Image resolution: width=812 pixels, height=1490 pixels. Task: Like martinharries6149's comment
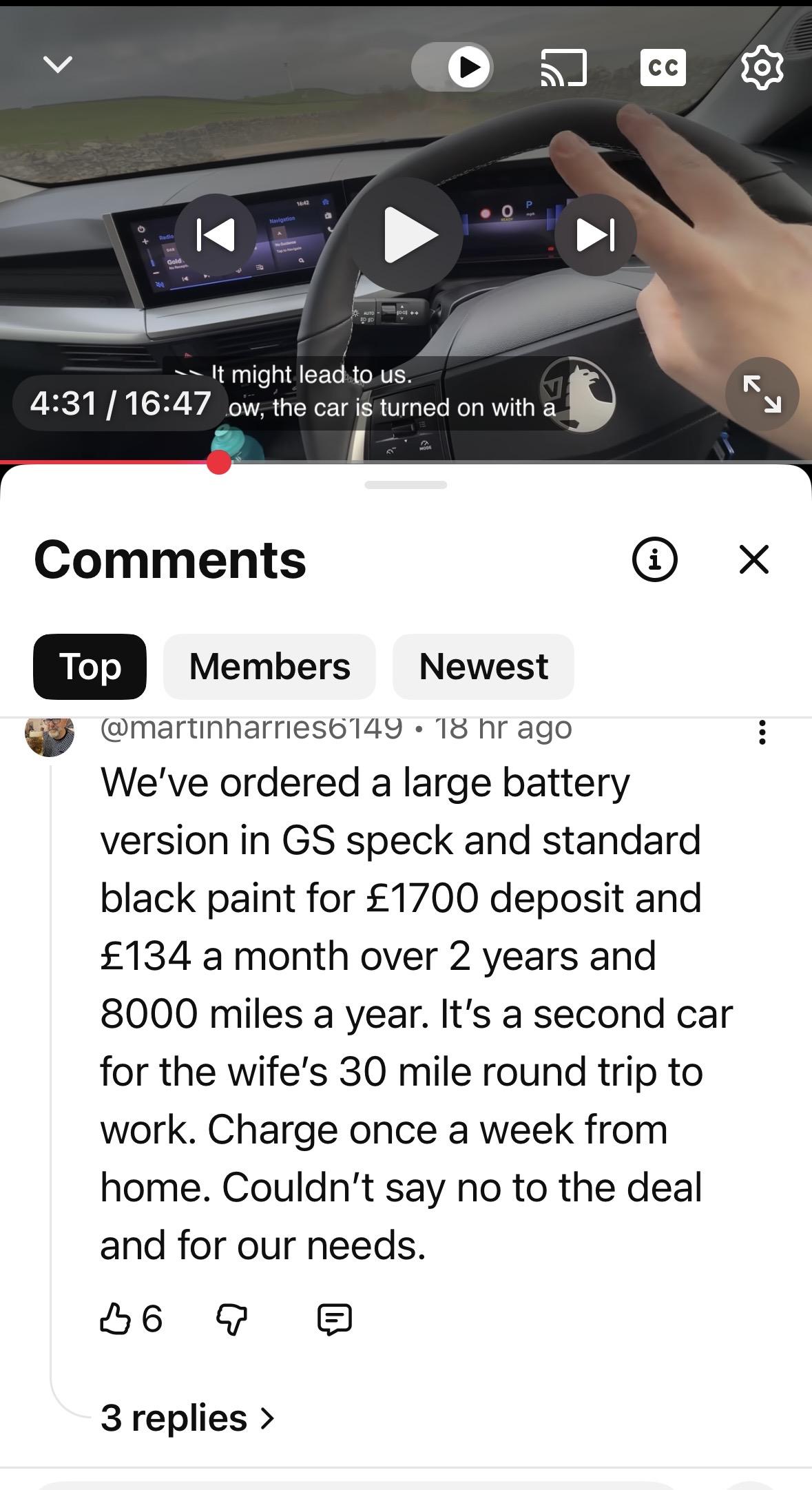point(116,1319)
